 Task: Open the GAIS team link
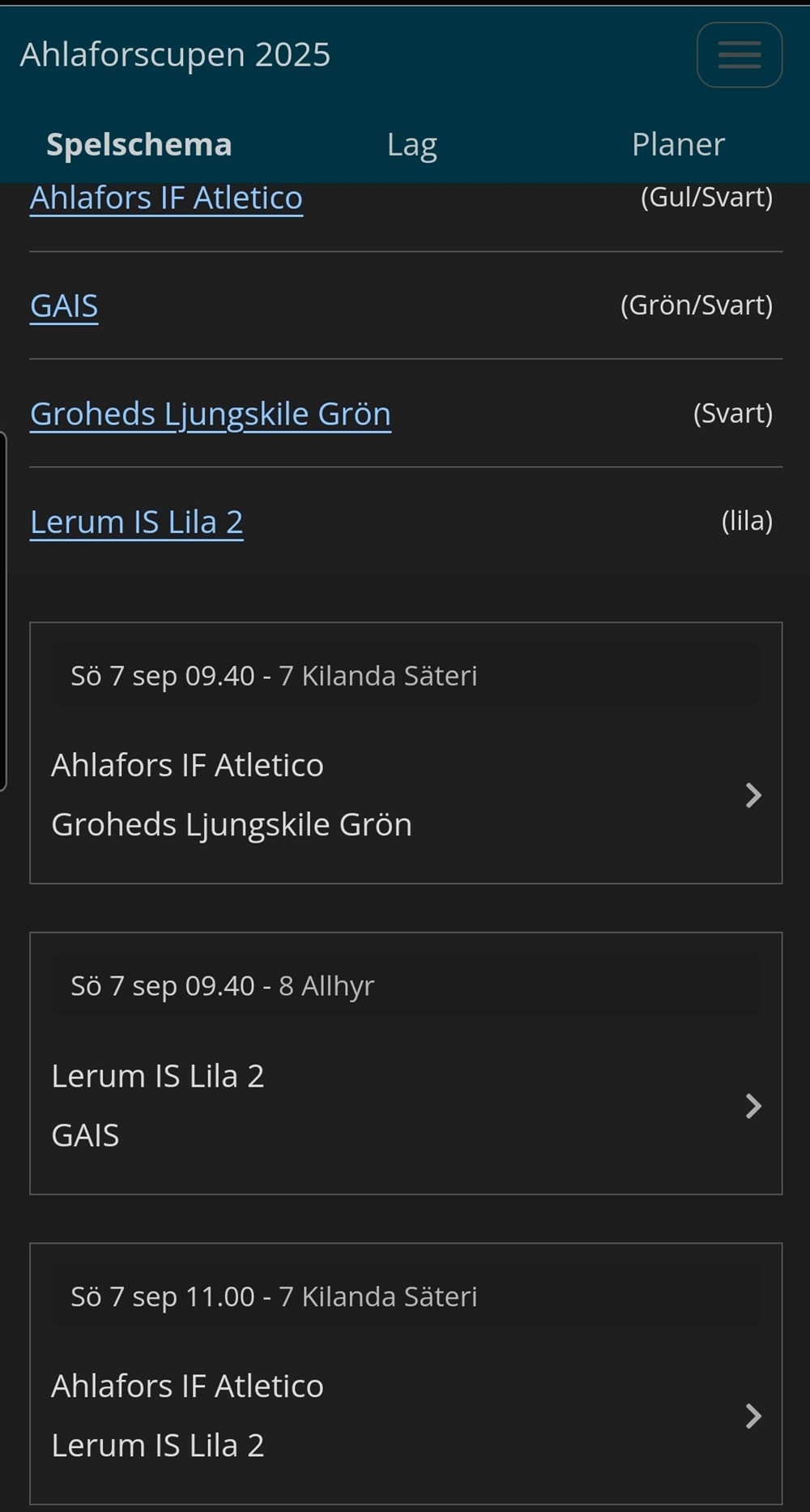point(64,306)
